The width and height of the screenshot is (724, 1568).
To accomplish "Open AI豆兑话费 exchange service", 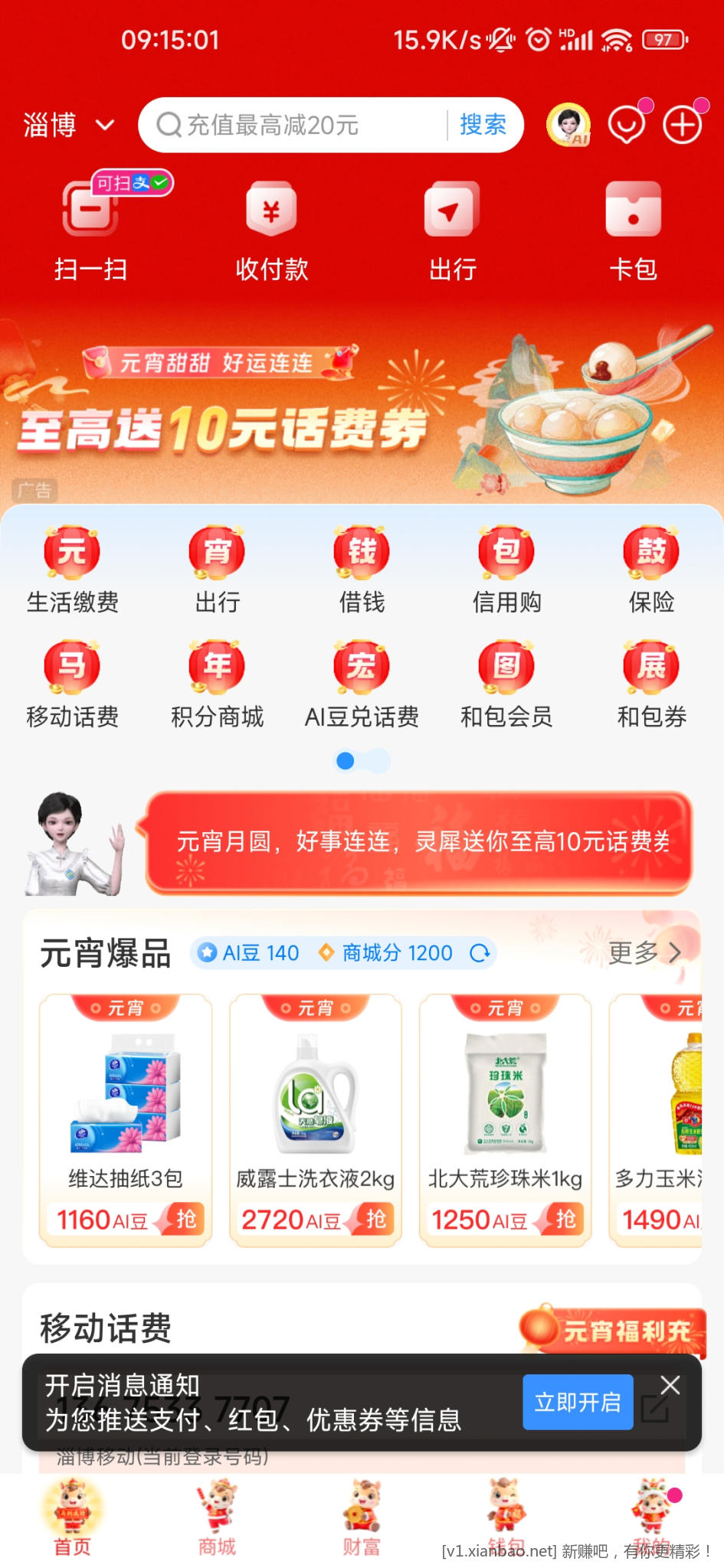I will [362, 681].
